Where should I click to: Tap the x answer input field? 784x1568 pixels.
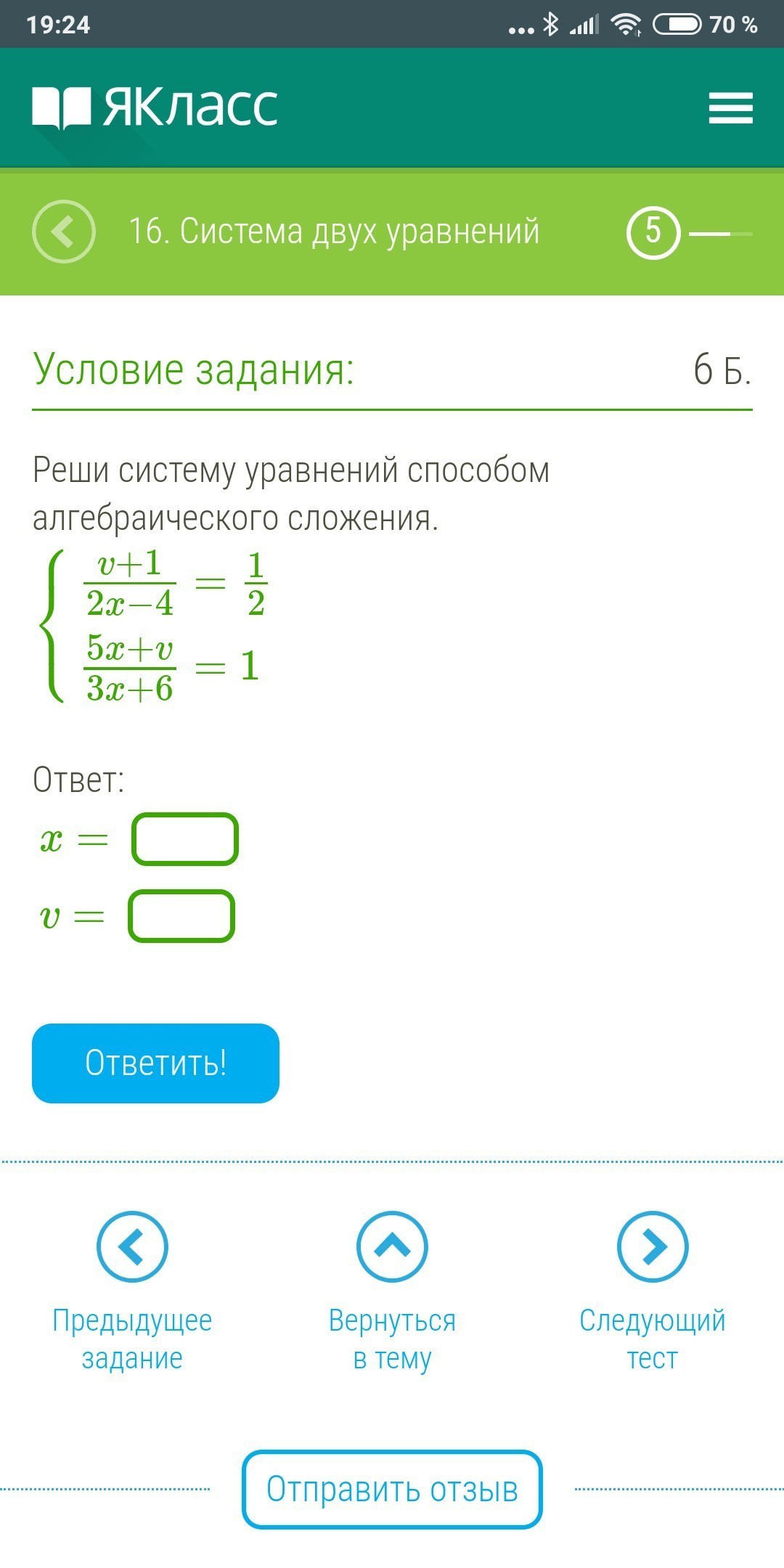click(x=185, y=839)
